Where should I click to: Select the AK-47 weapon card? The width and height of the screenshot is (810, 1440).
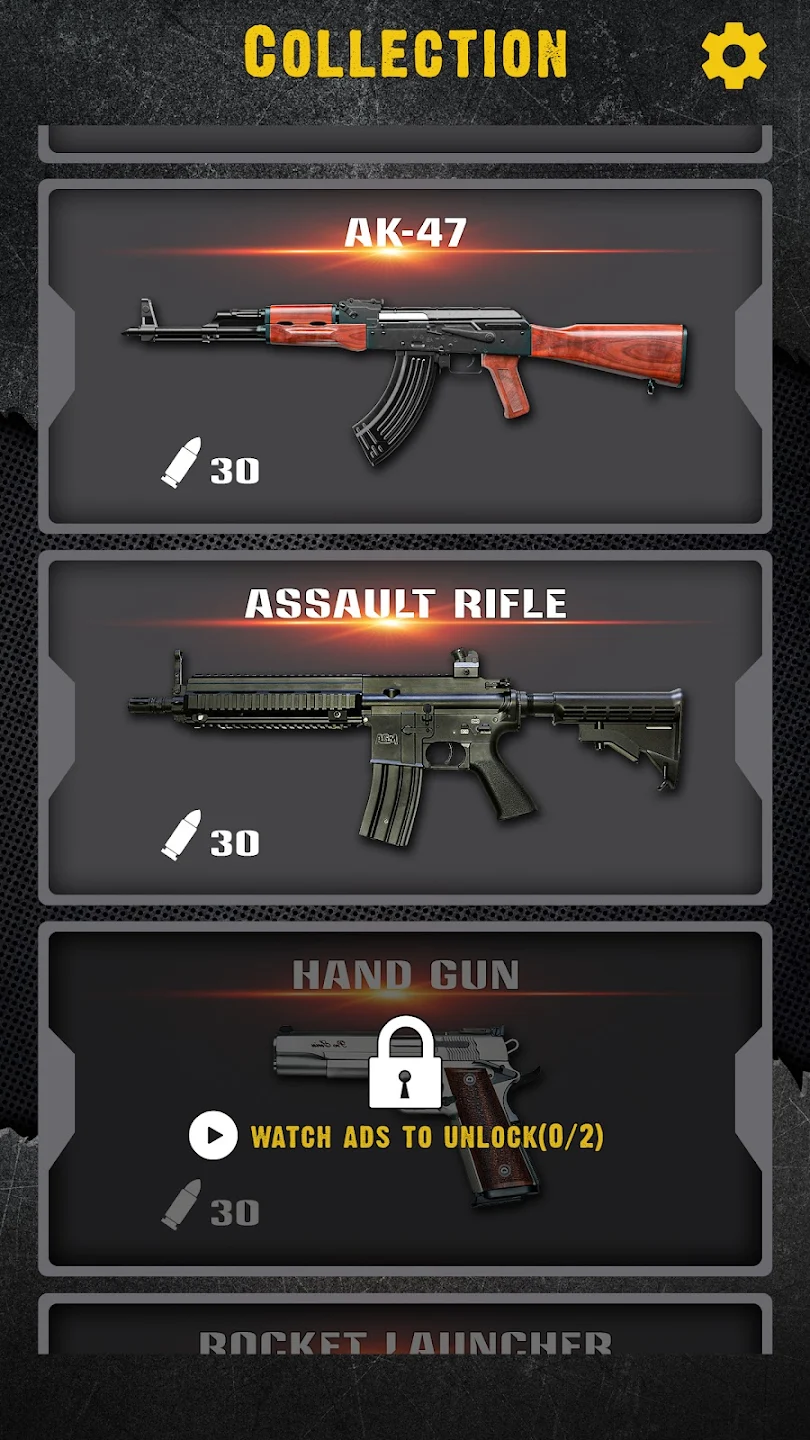[x=405, y=355]
